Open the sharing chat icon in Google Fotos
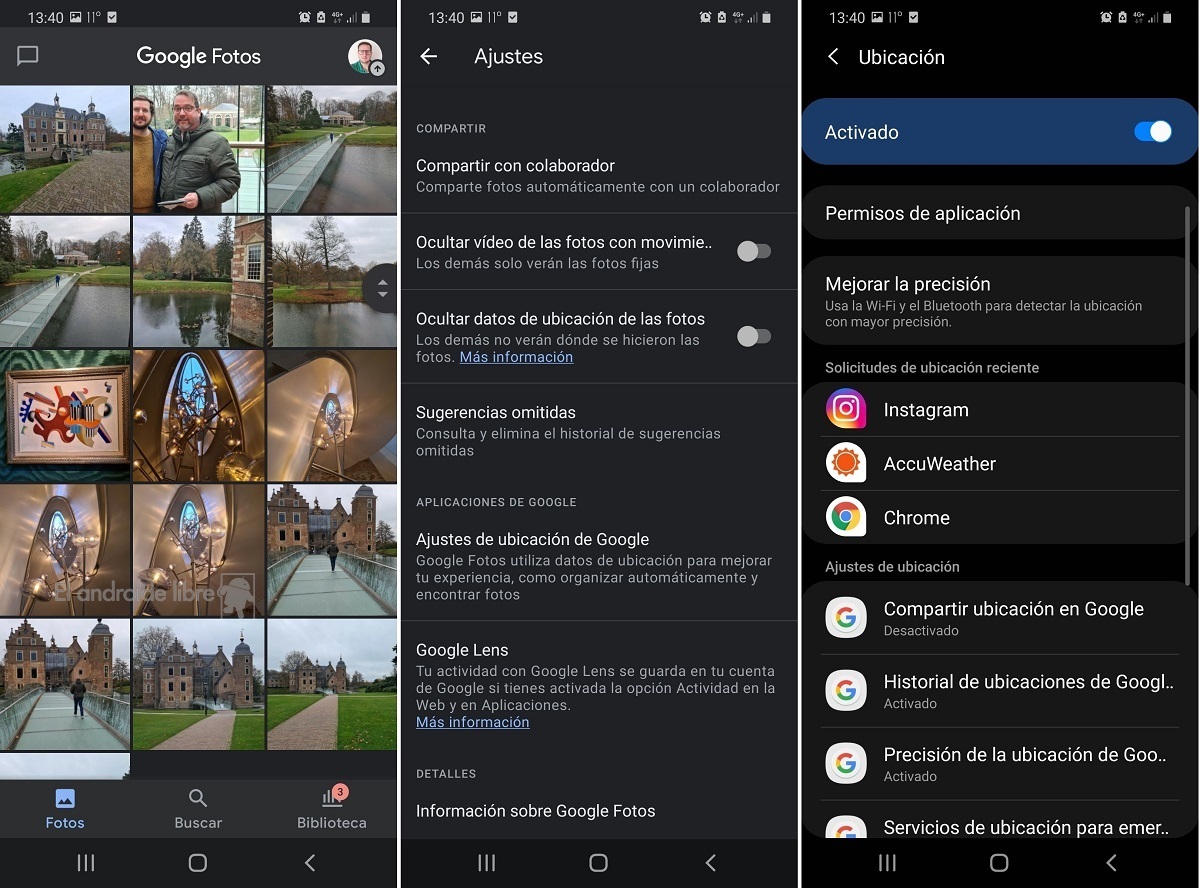The image size is (1200, 888). tap(28, 56)
